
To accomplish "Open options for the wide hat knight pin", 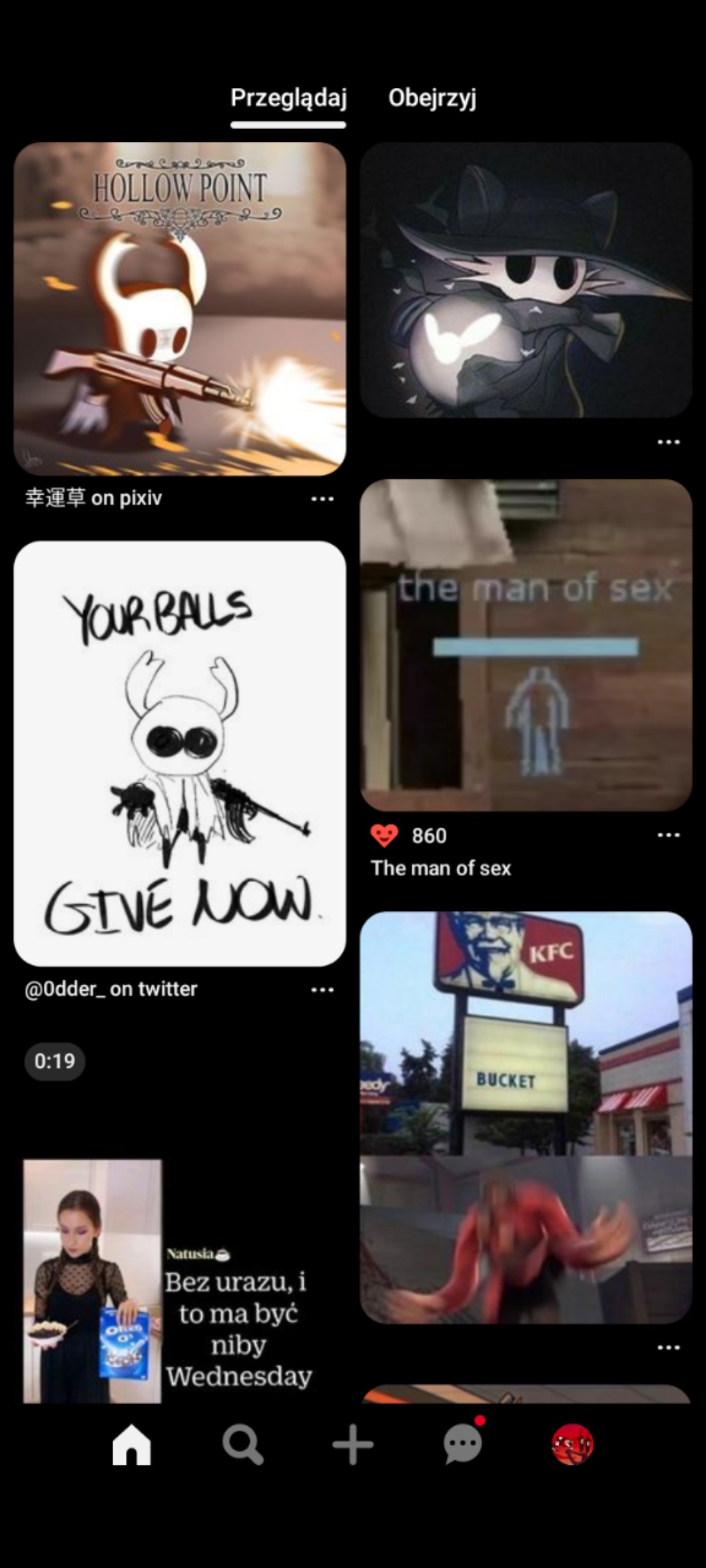I will pyautogui.click(x=668, y=442).
